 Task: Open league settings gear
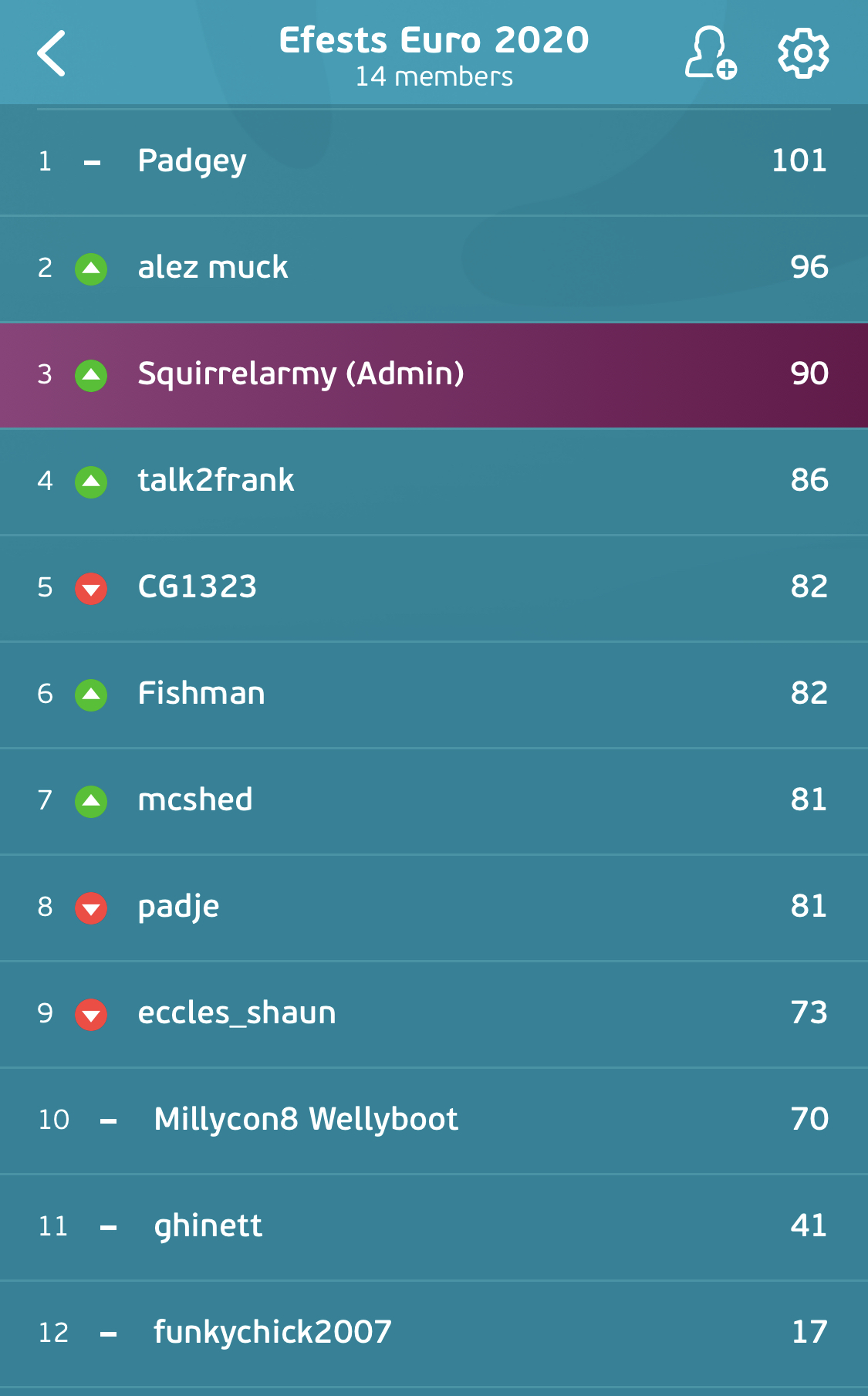802,53
